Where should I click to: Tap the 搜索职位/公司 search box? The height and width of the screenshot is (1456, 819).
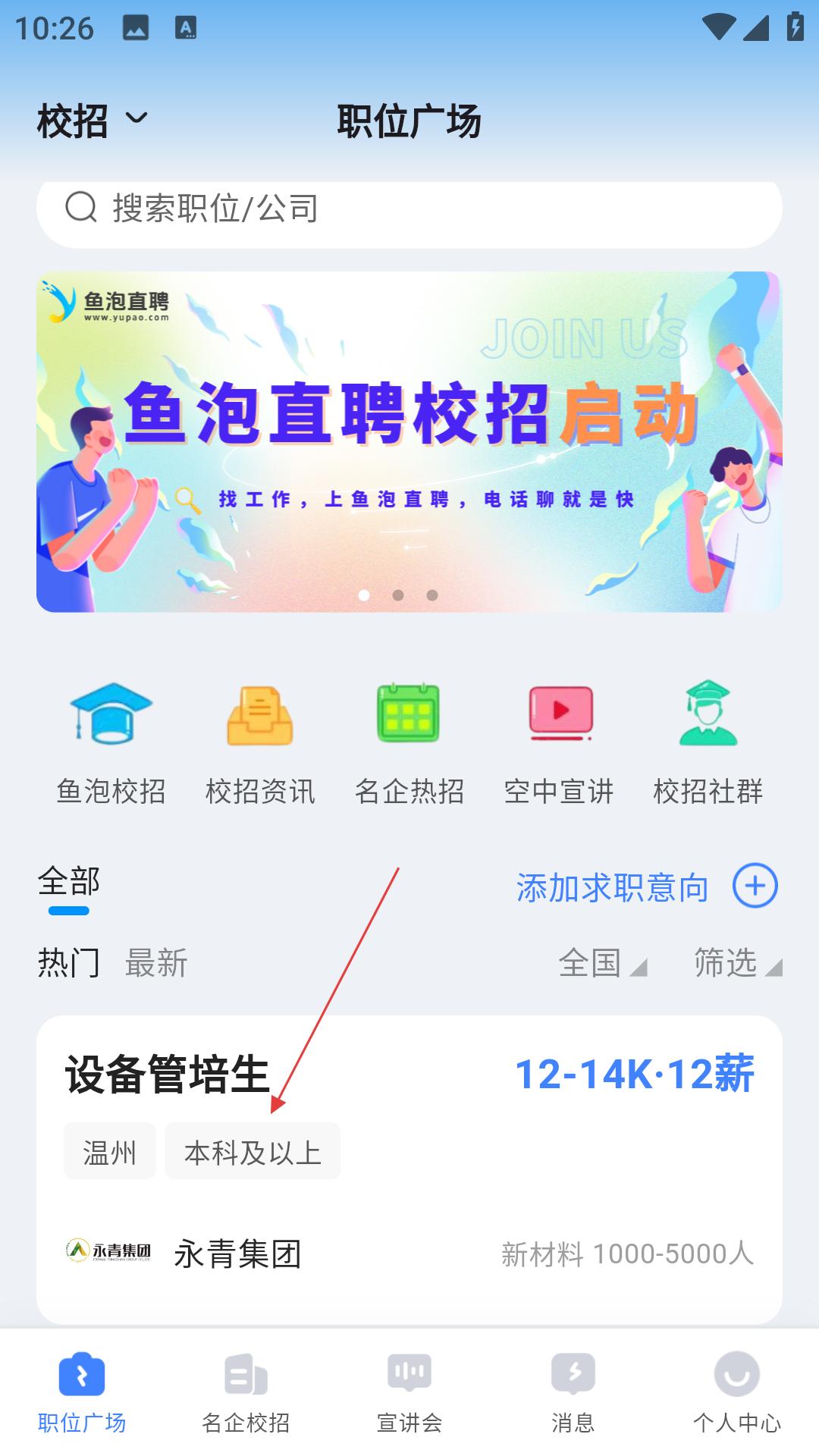(409, 209)
